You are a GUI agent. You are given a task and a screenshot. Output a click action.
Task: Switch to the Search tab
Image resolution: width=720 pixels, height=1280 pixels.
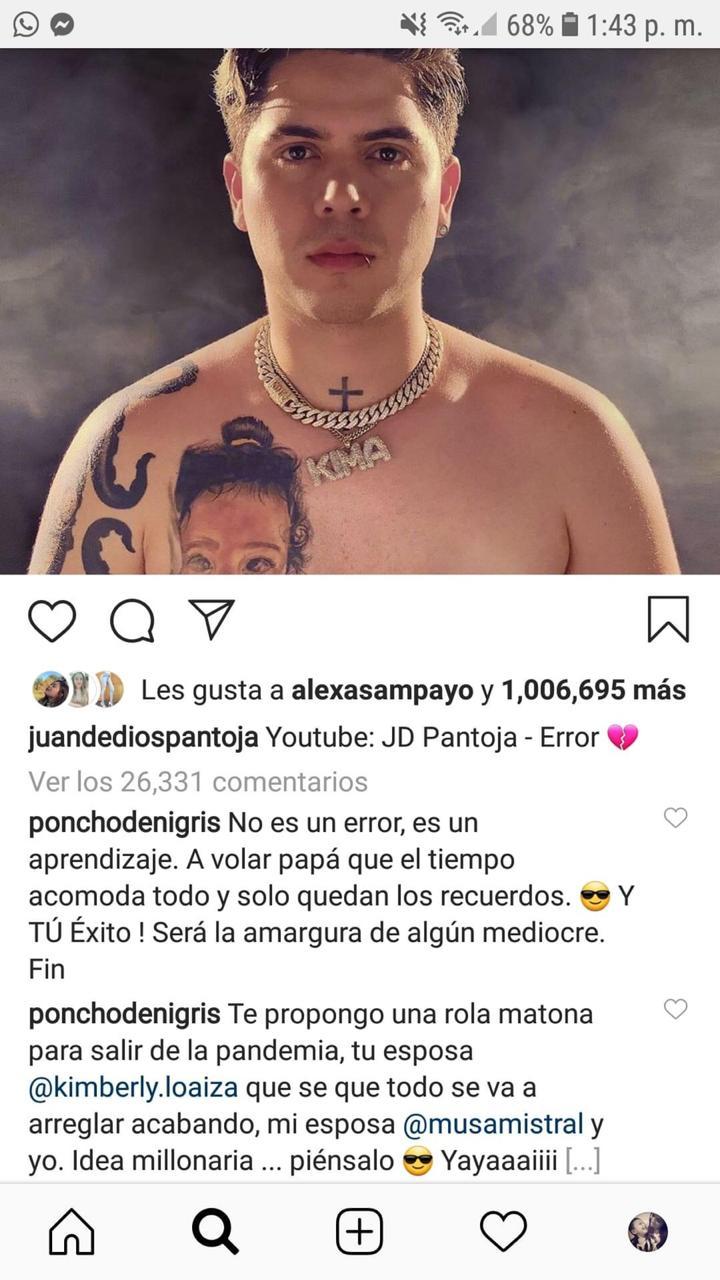pos(215,1231)
